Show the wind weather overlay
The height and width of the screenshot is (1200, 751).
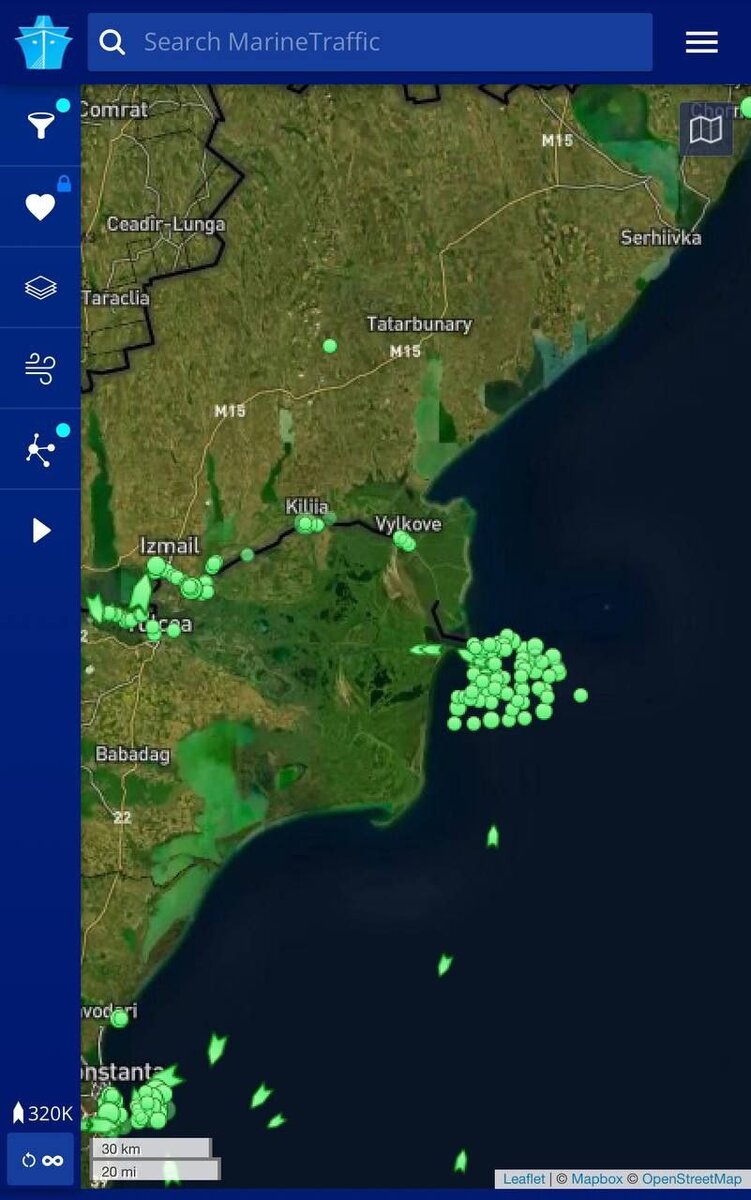(x=40, y=369)
